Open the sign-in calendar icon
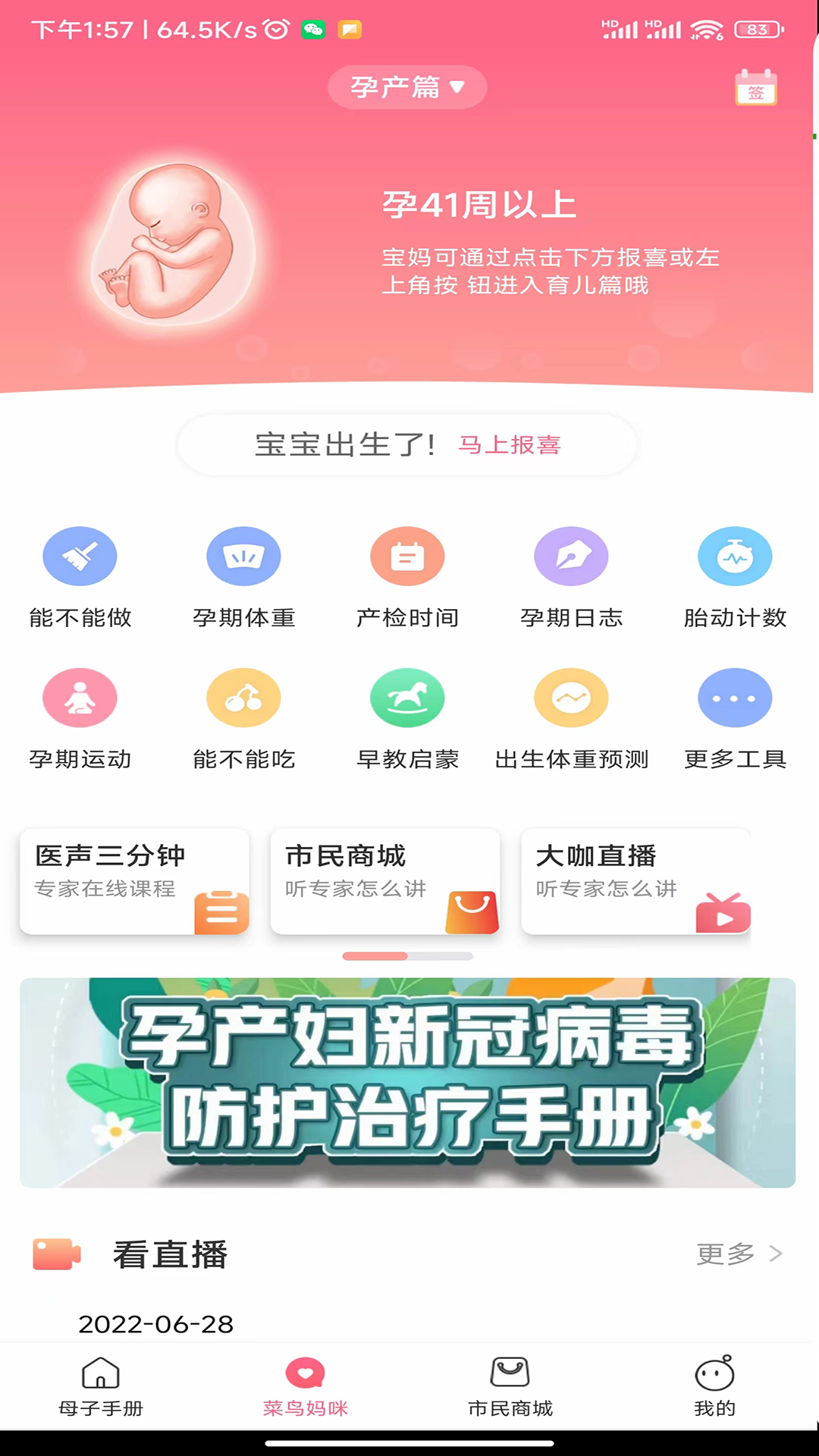 coord(755,88)
